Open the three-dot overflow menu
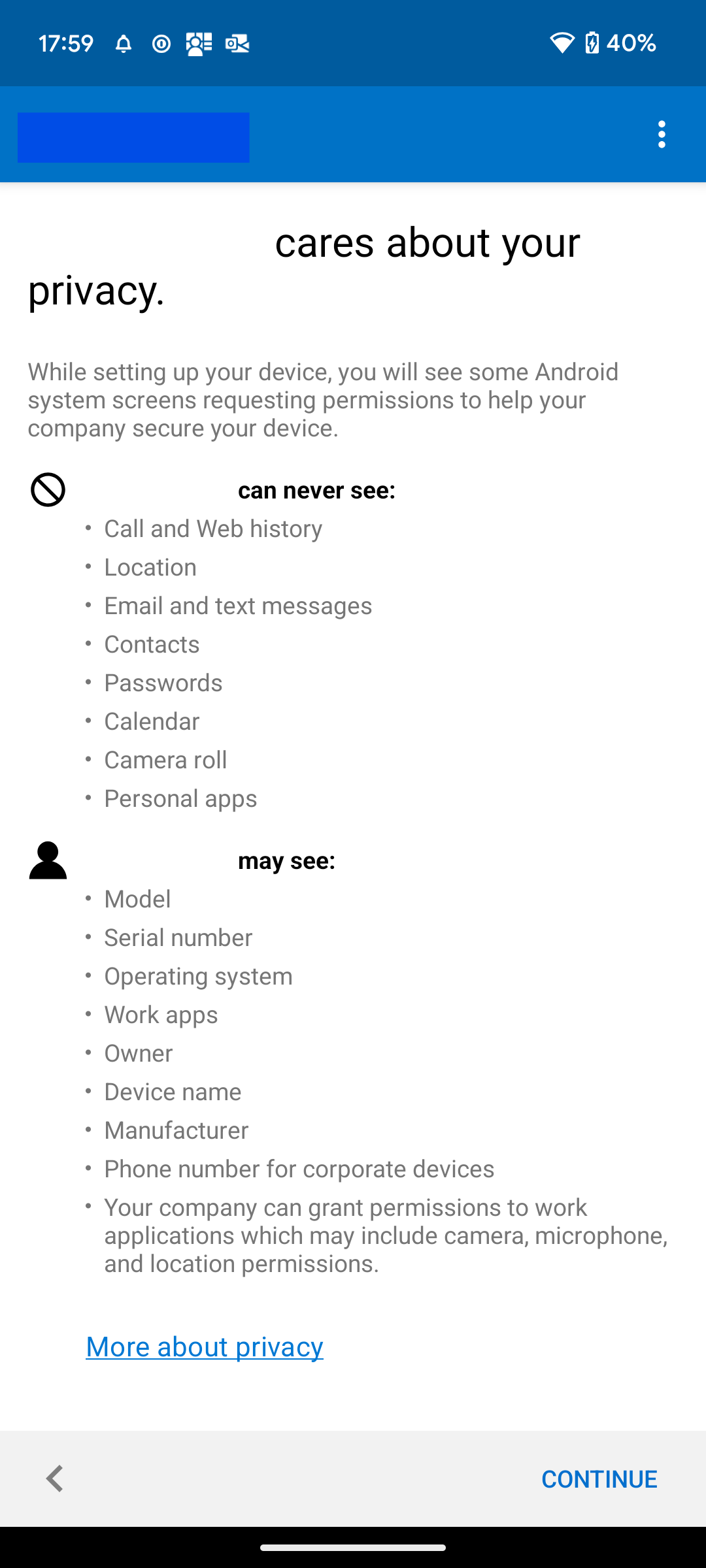This screenshot has height=1568, width=706. pos(662,135)
